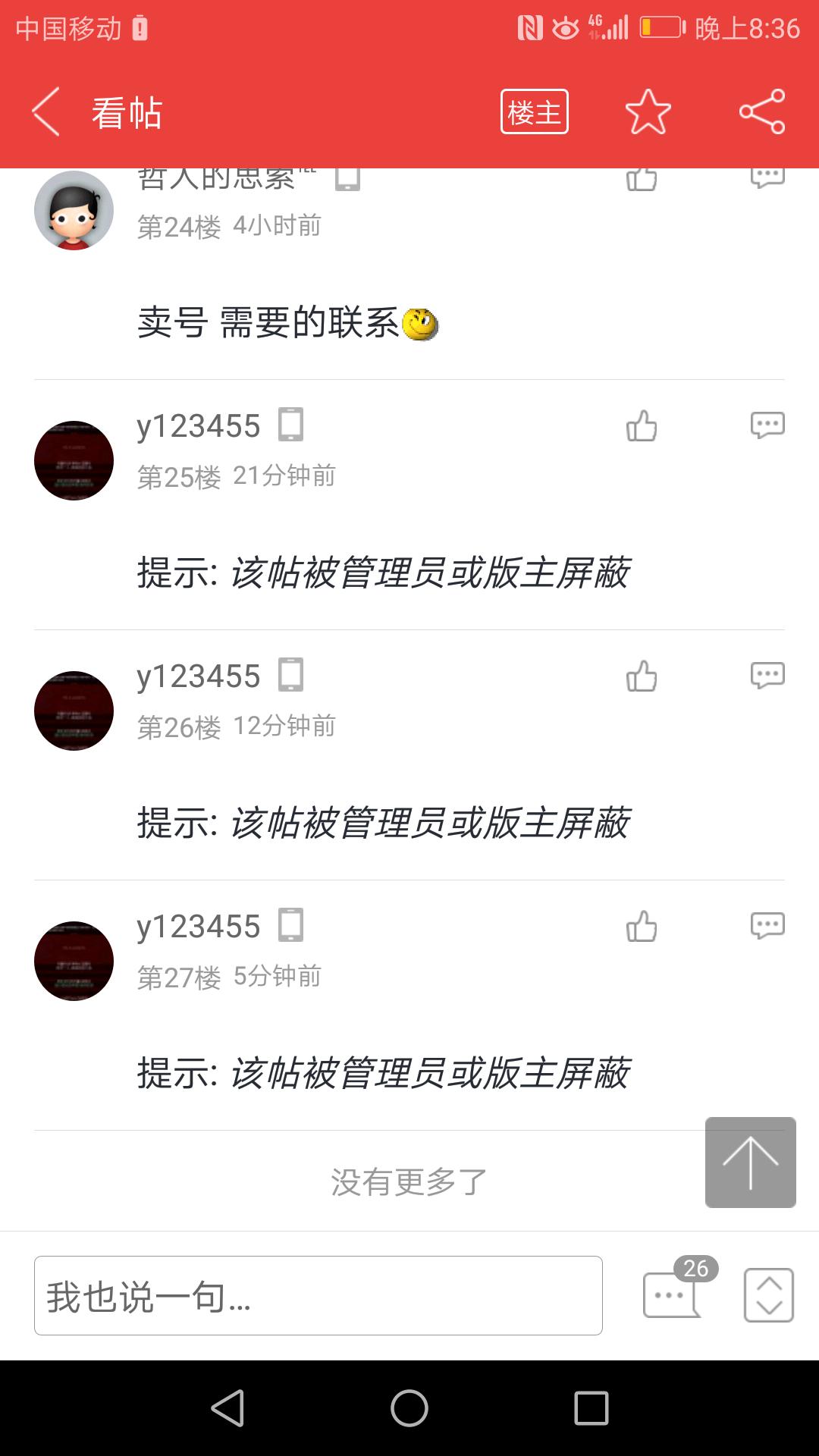Like the 第25楼 post
This screenshot has height=1456, width=819.
pyautogui.click(x=642, y=426)
